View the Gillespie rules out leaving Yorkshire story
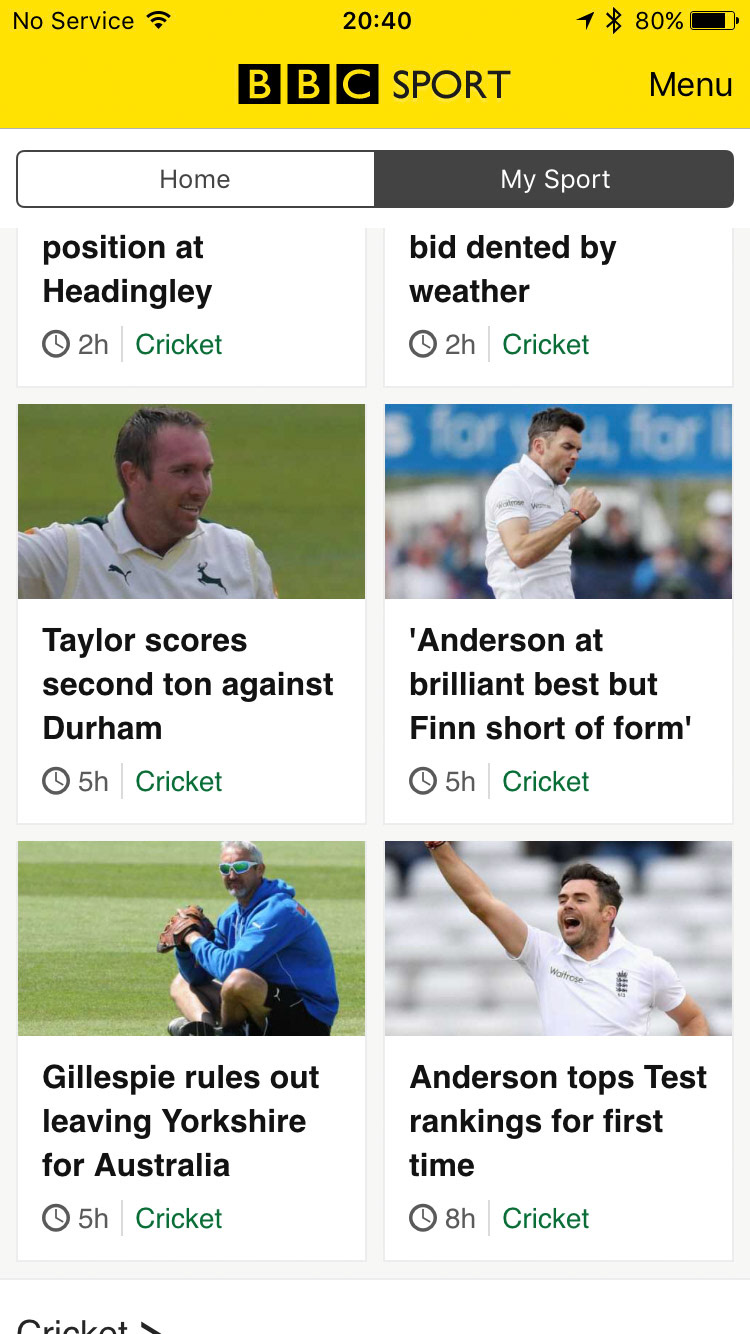750x1334 pixels. [x=180, y=1120]
